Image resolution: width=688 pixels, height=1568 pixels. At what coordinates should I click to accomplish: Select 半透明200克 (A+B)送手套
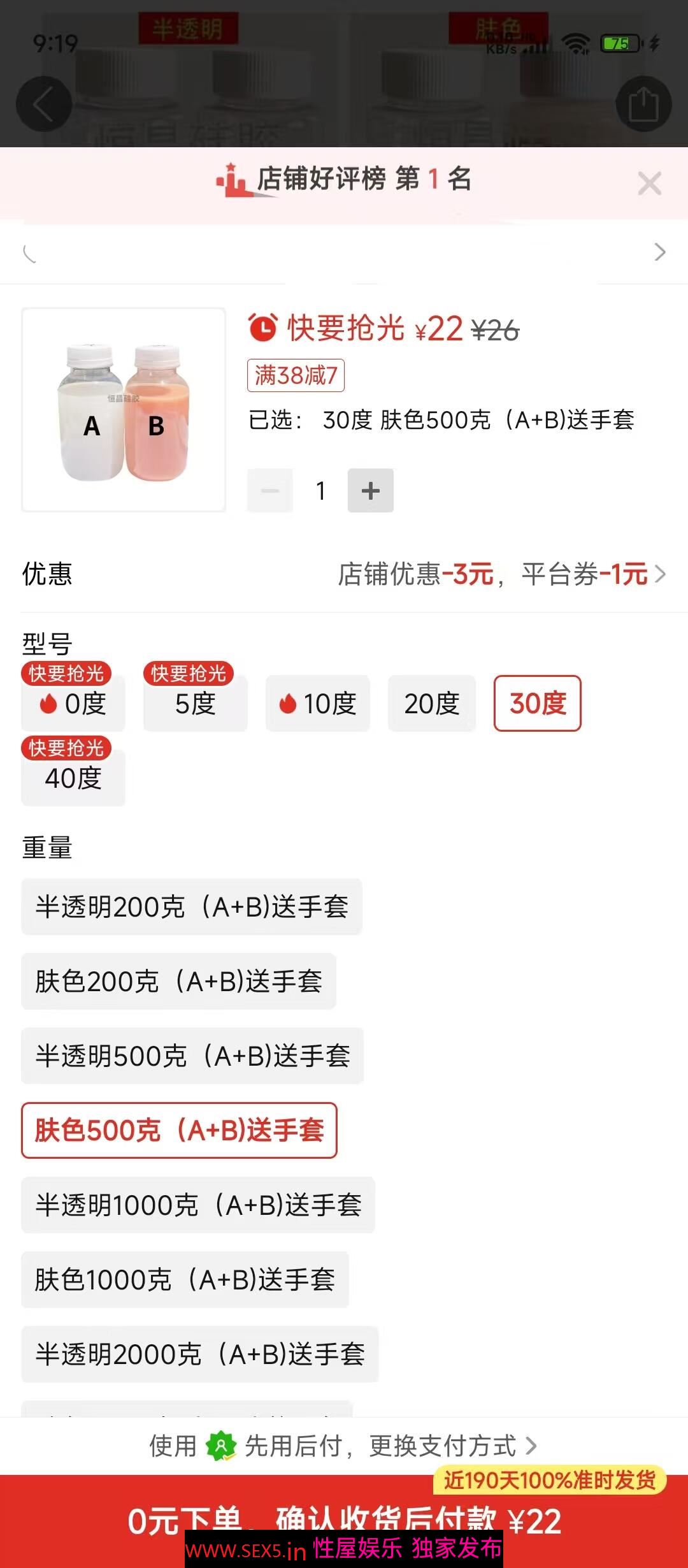coord(191,907)
